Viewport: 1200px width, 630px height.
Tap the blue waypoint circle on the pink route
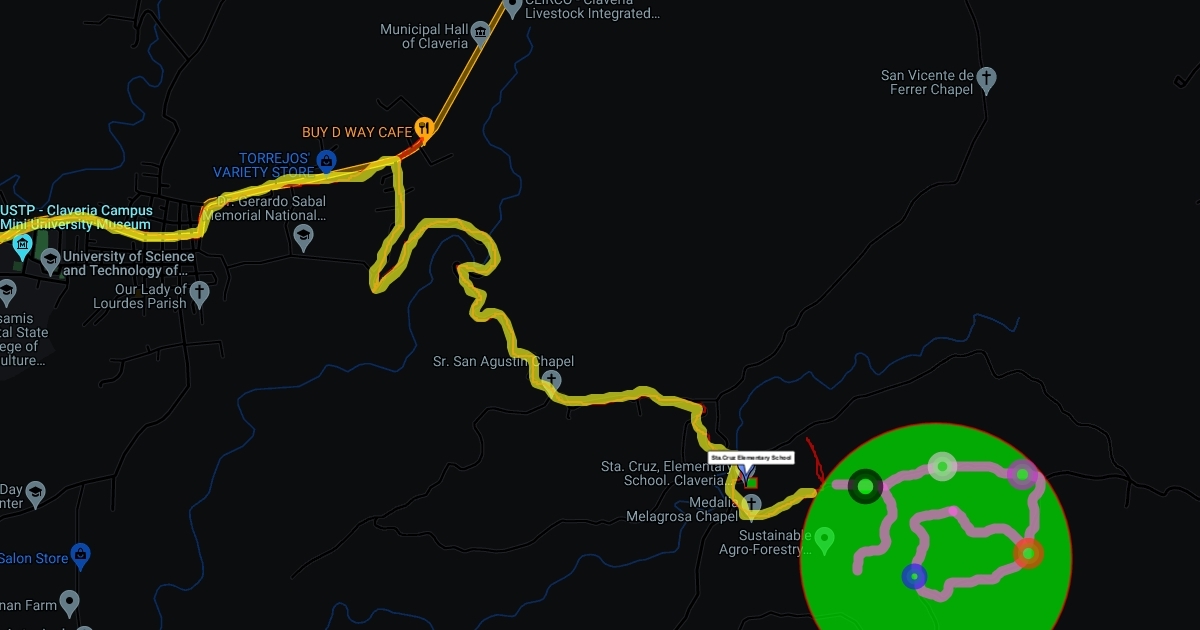point(914,576)
